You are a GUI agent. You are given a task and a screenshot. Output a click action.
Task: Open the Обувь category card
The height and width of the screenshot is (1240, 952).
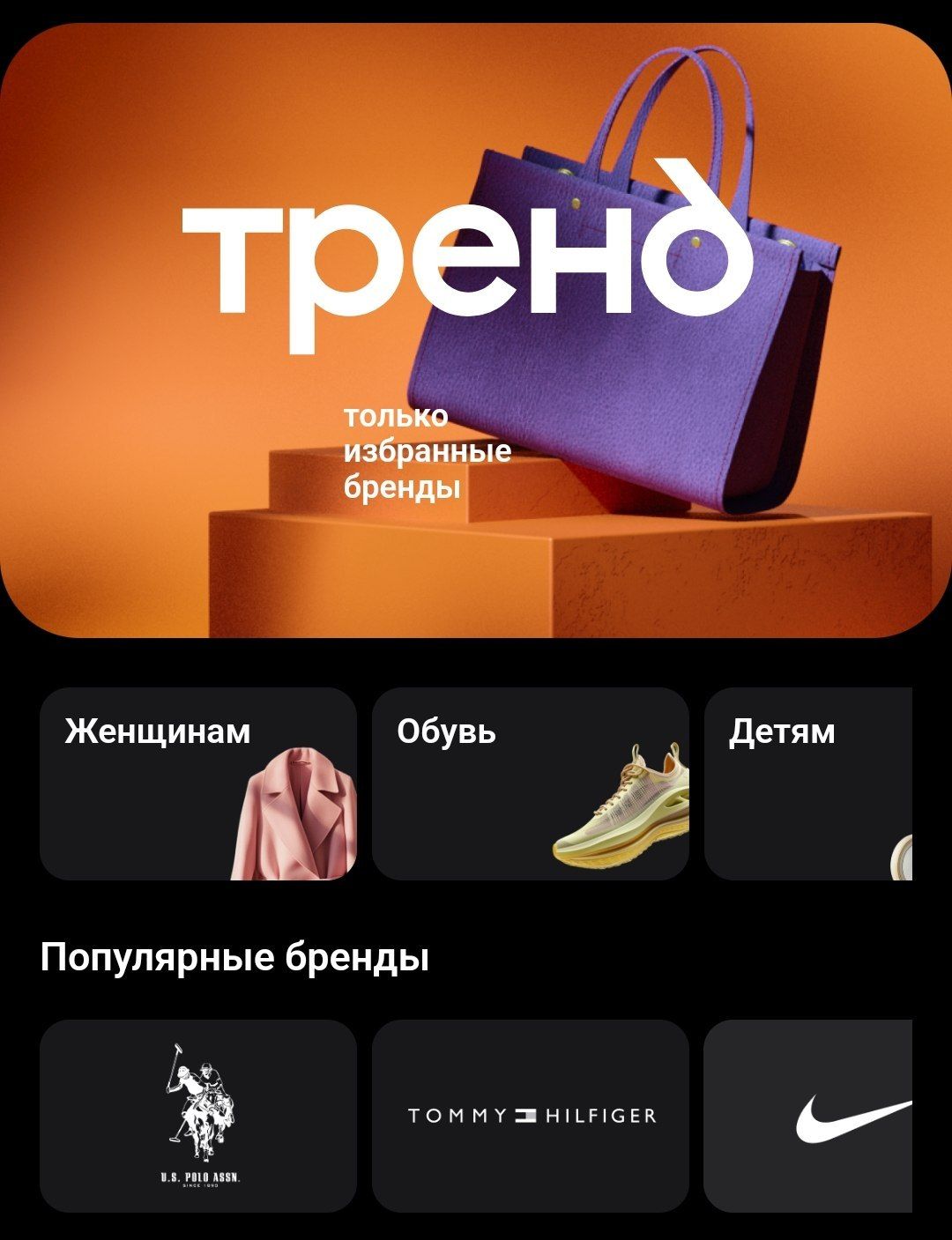531,783
